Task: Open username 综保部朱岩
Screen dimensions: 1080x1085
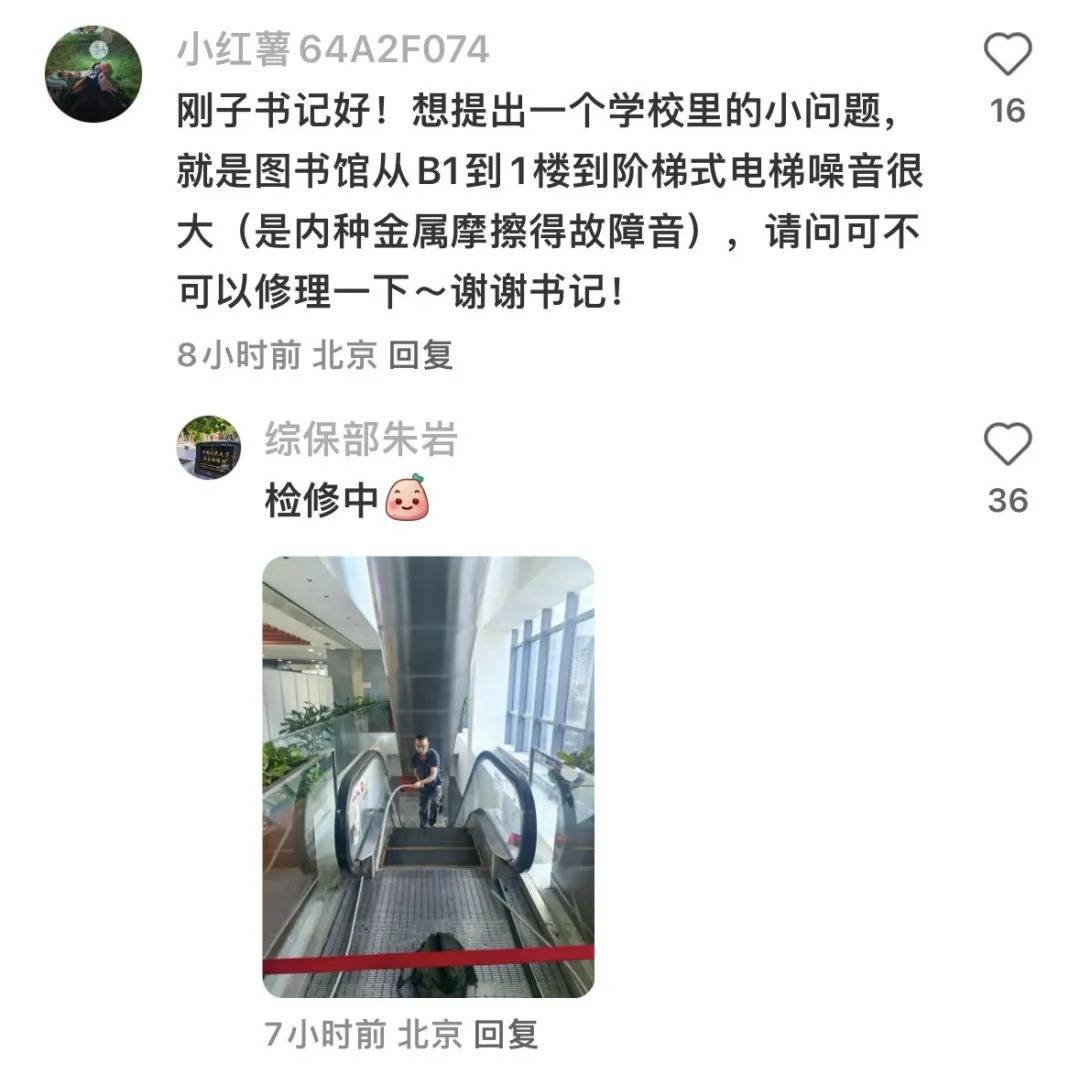Action: [361, 439]
